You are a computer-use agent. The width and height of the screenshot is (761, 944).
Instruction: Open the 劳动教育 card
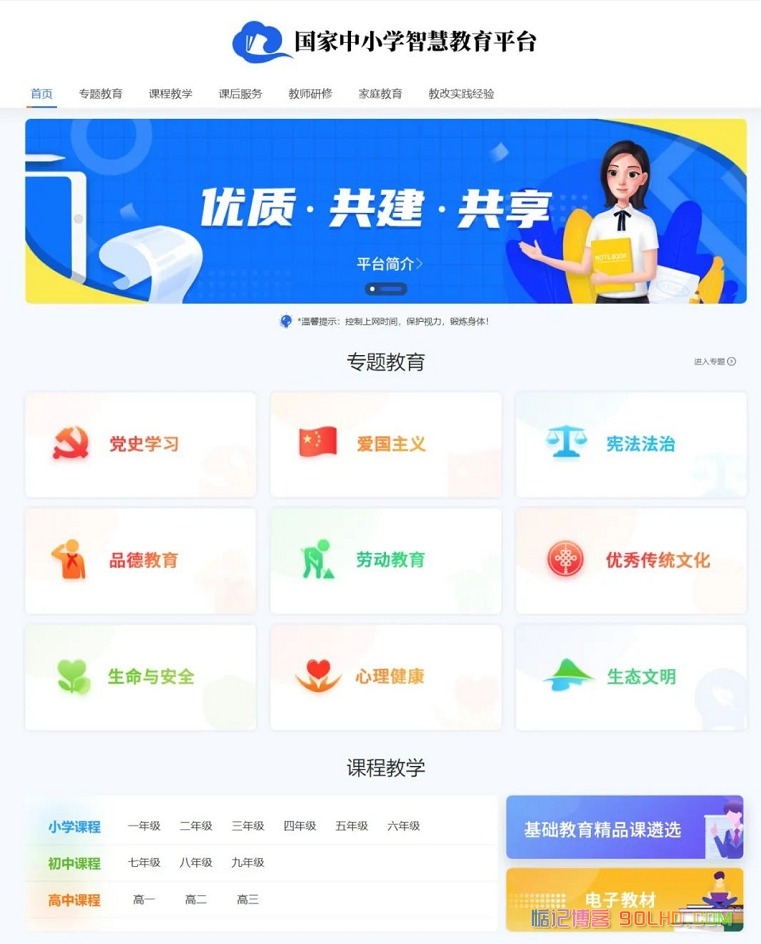tap(385, 560)
